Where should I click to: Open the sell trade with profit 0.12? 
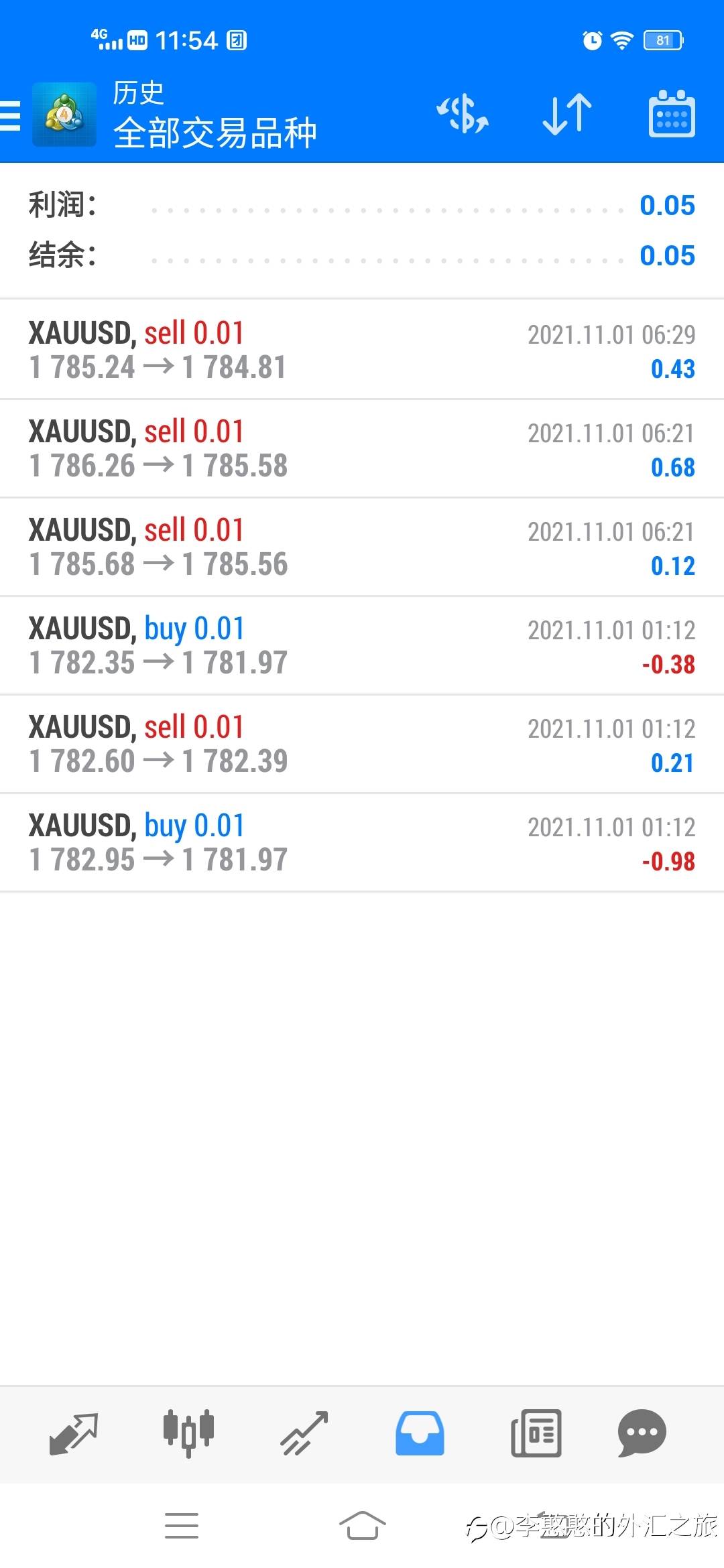pos(362,547)
